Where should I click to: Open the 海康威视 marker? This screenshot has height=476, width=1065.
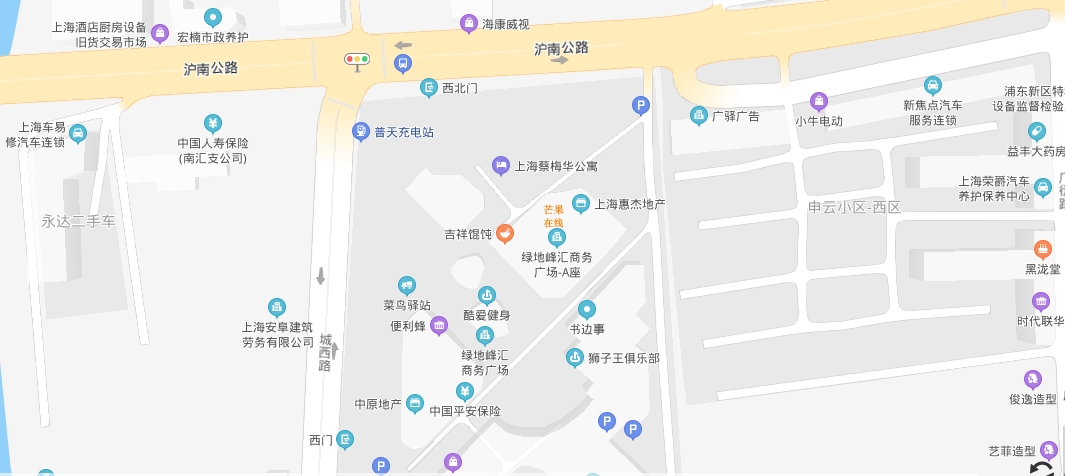(468, 23)
